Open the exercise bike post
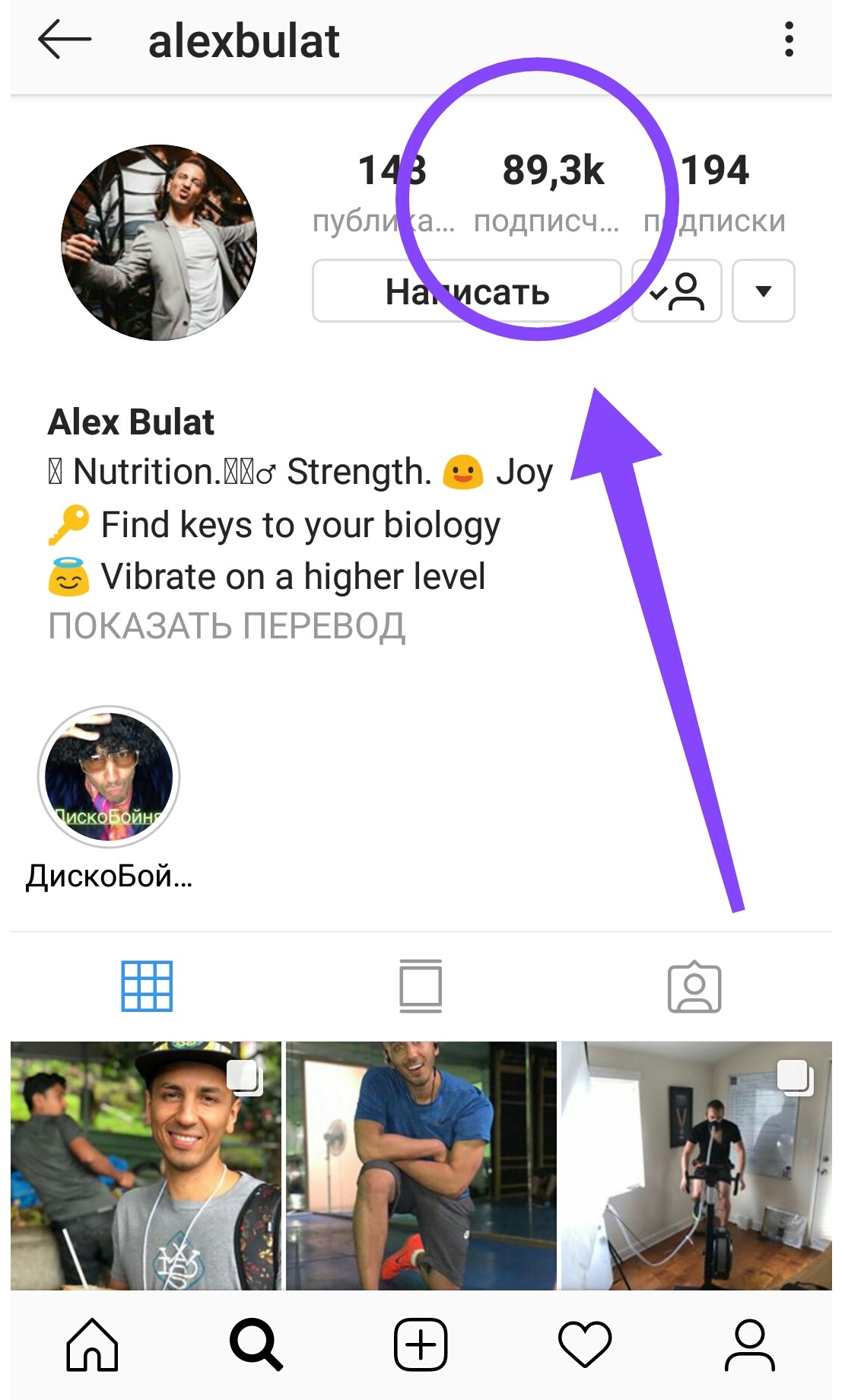 (696, 1165)
